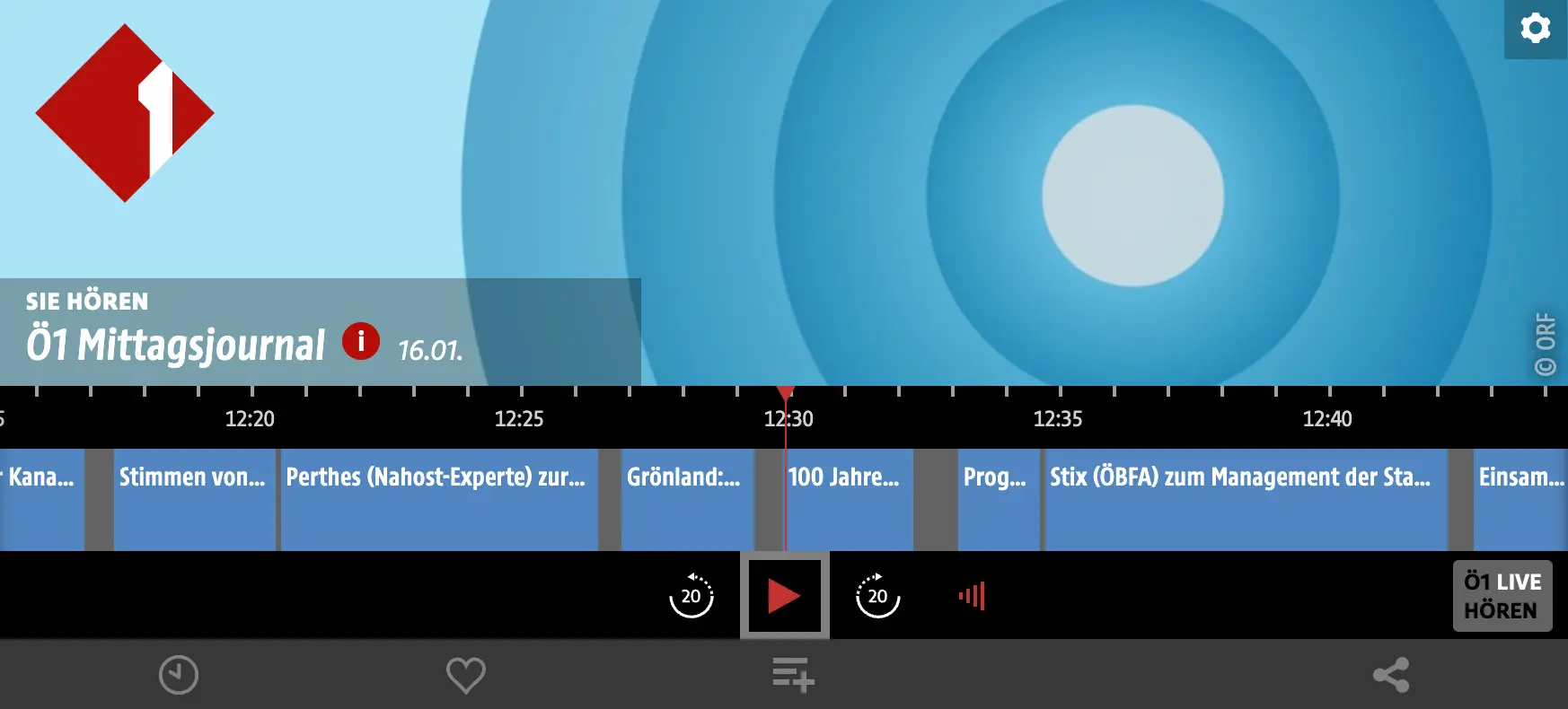Switch to Ö1 Live Hören
The image size is (1568, 709).
tap(1502, 596)
